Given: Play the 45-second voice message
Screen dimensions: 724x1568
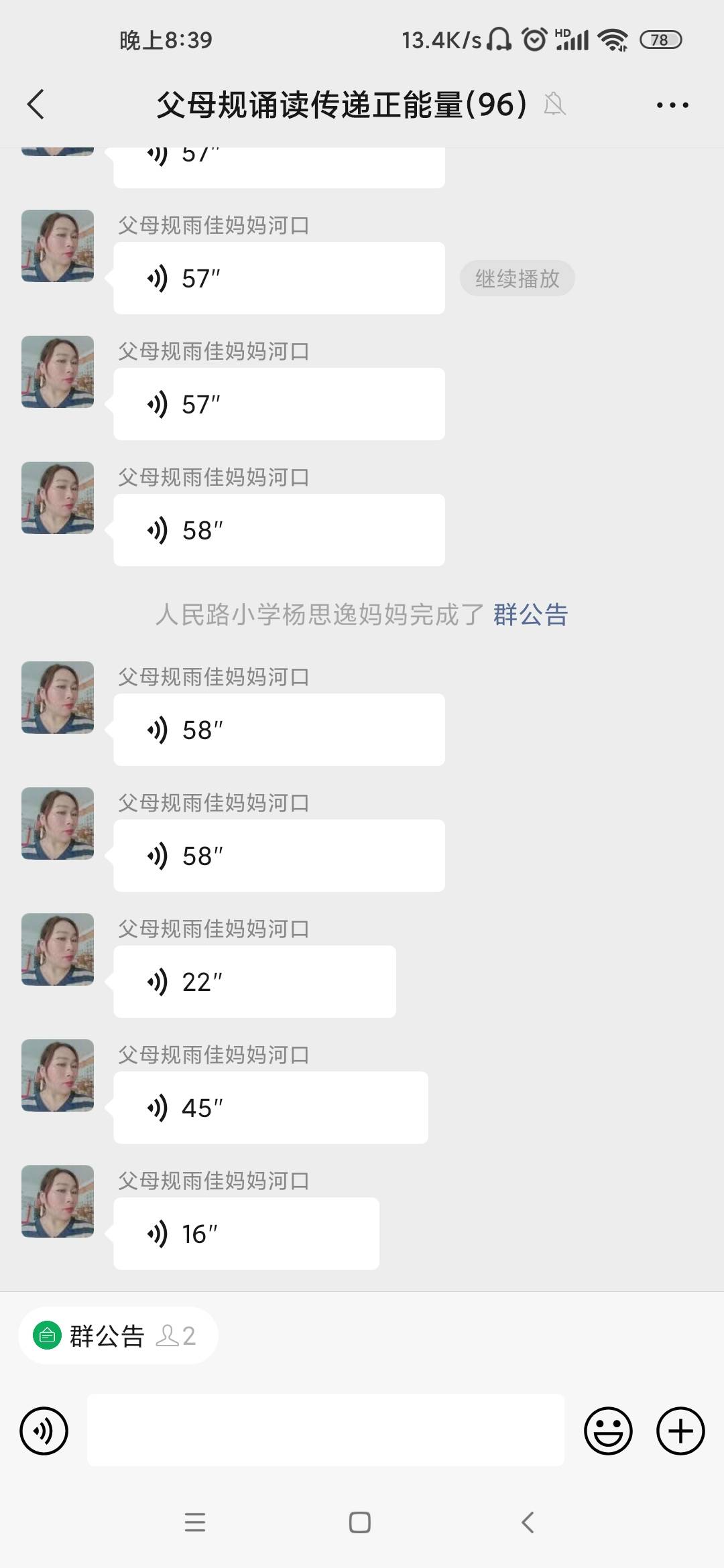Looking at the screenshot, I should pyautogui.click(x=270, y=1107).
